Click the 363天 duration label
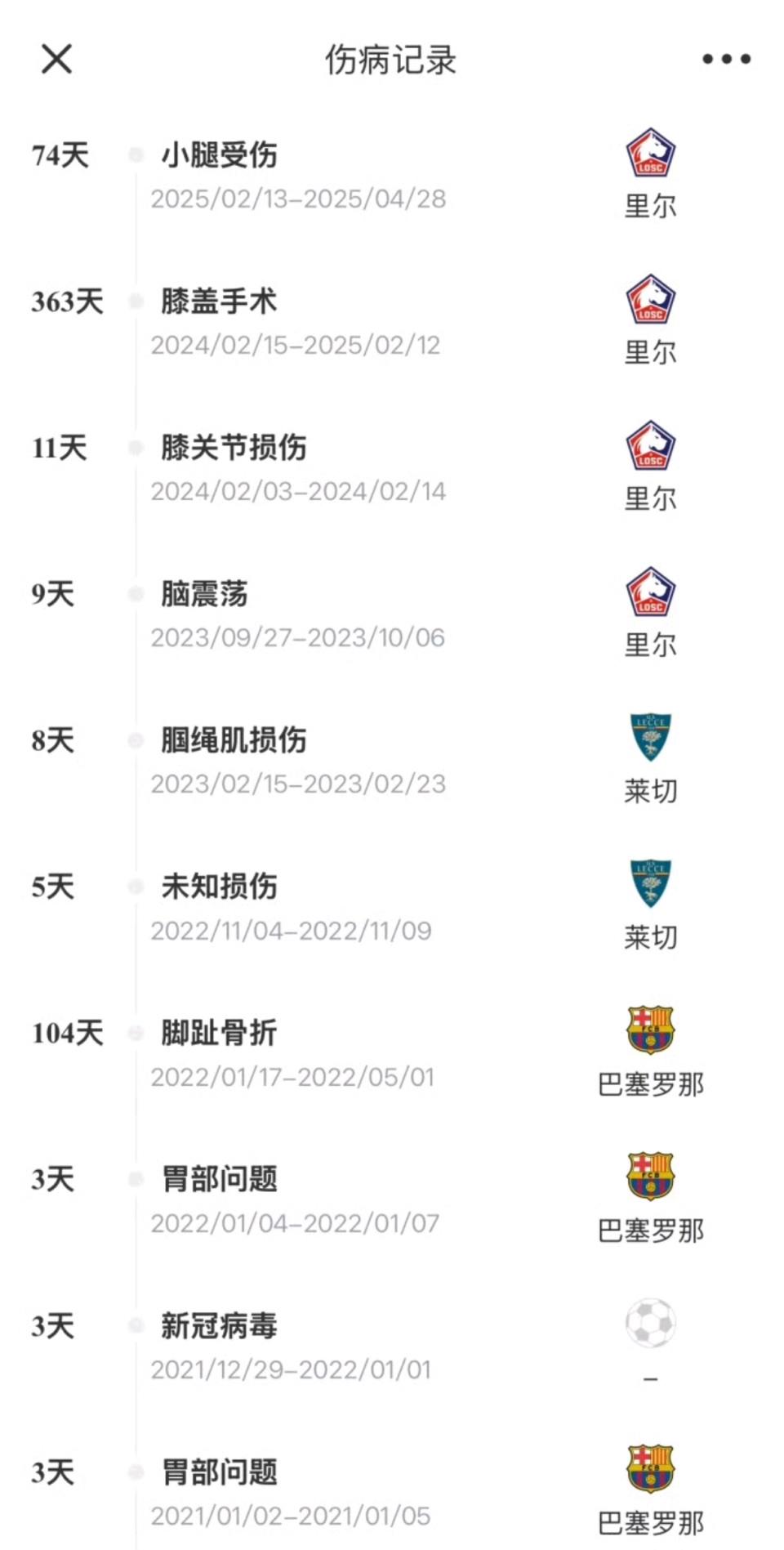784x1550 pixels. [67, 301]
